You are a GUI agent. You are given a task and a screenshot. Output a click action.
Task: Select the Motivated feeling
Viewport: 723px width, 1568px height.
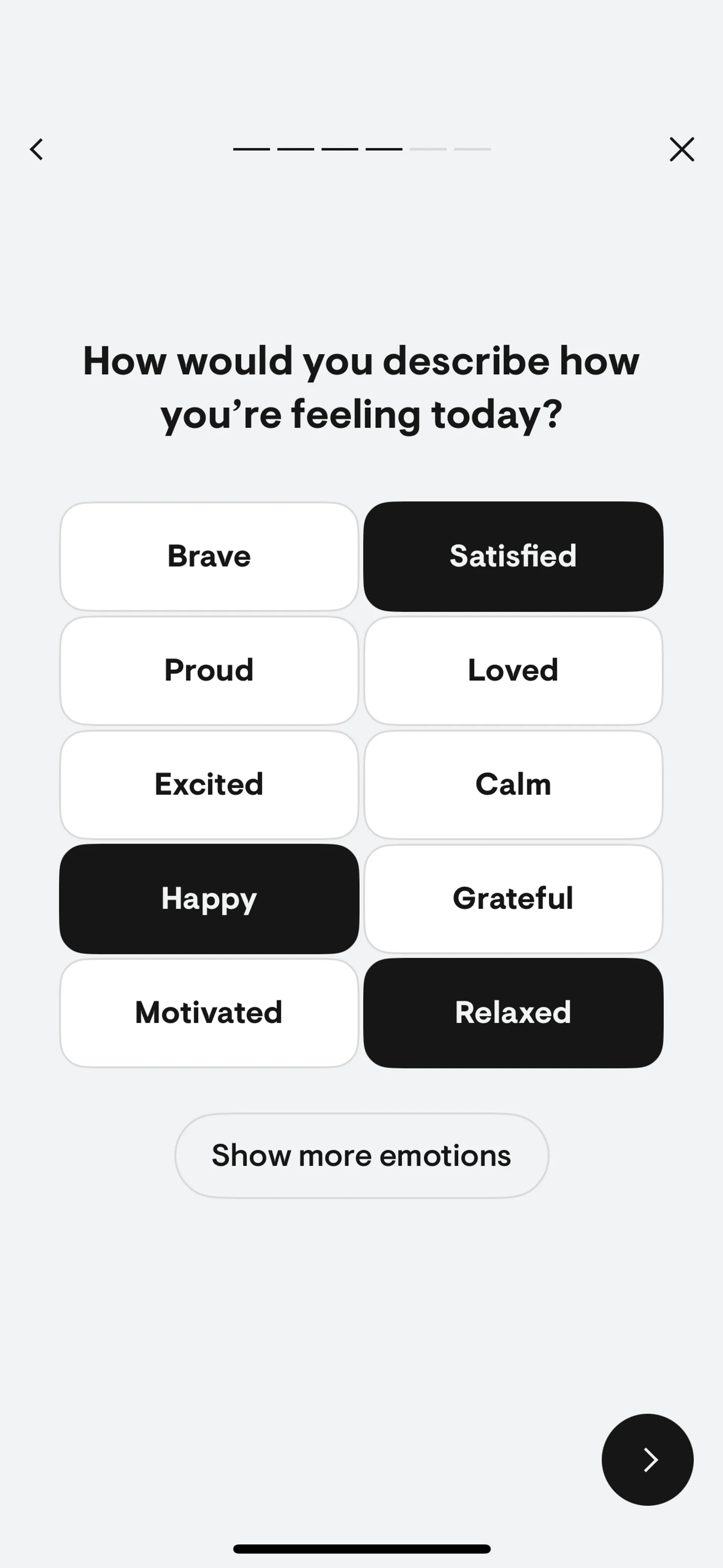tap(209, 1013)
